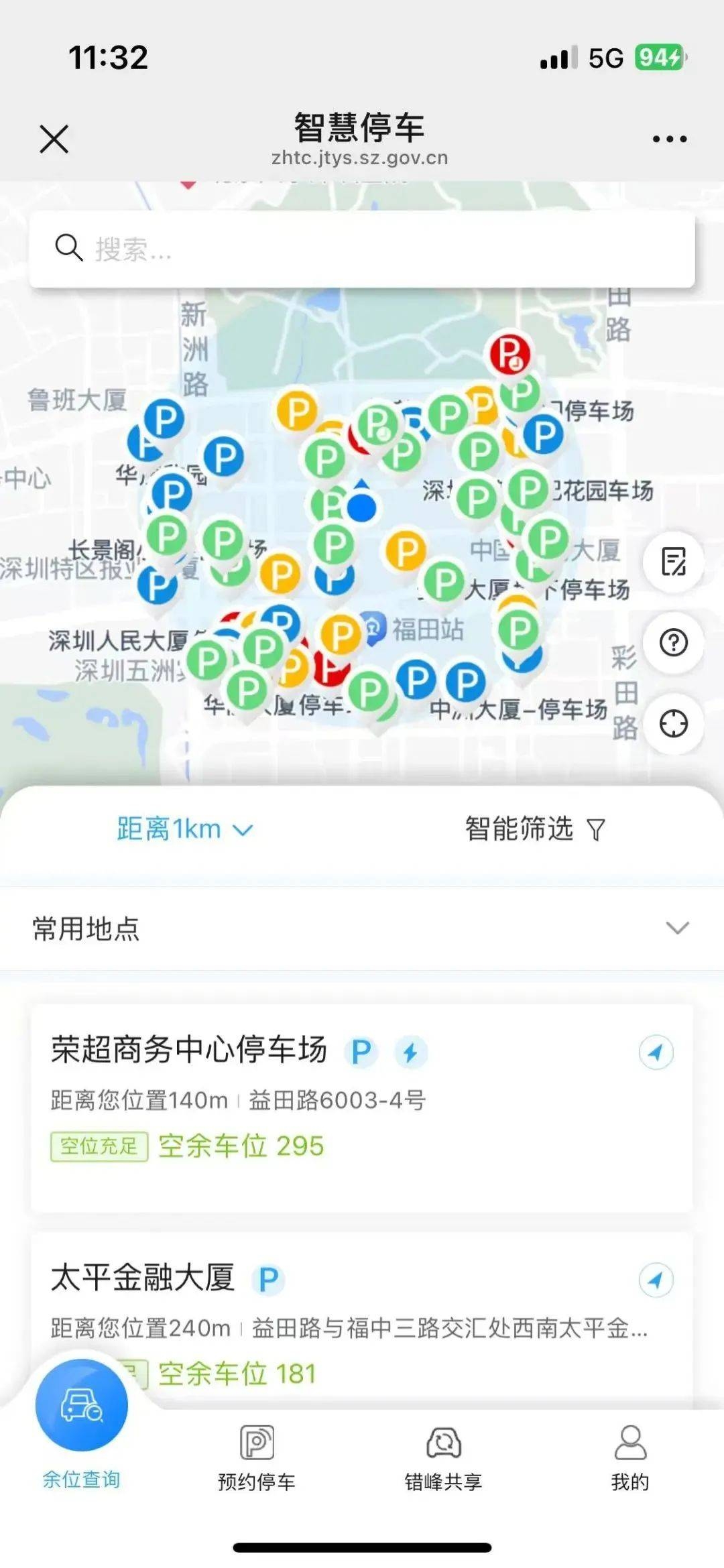Open the feedback note icon on map
Viewport: 724px width, 1568px height.
673,562
